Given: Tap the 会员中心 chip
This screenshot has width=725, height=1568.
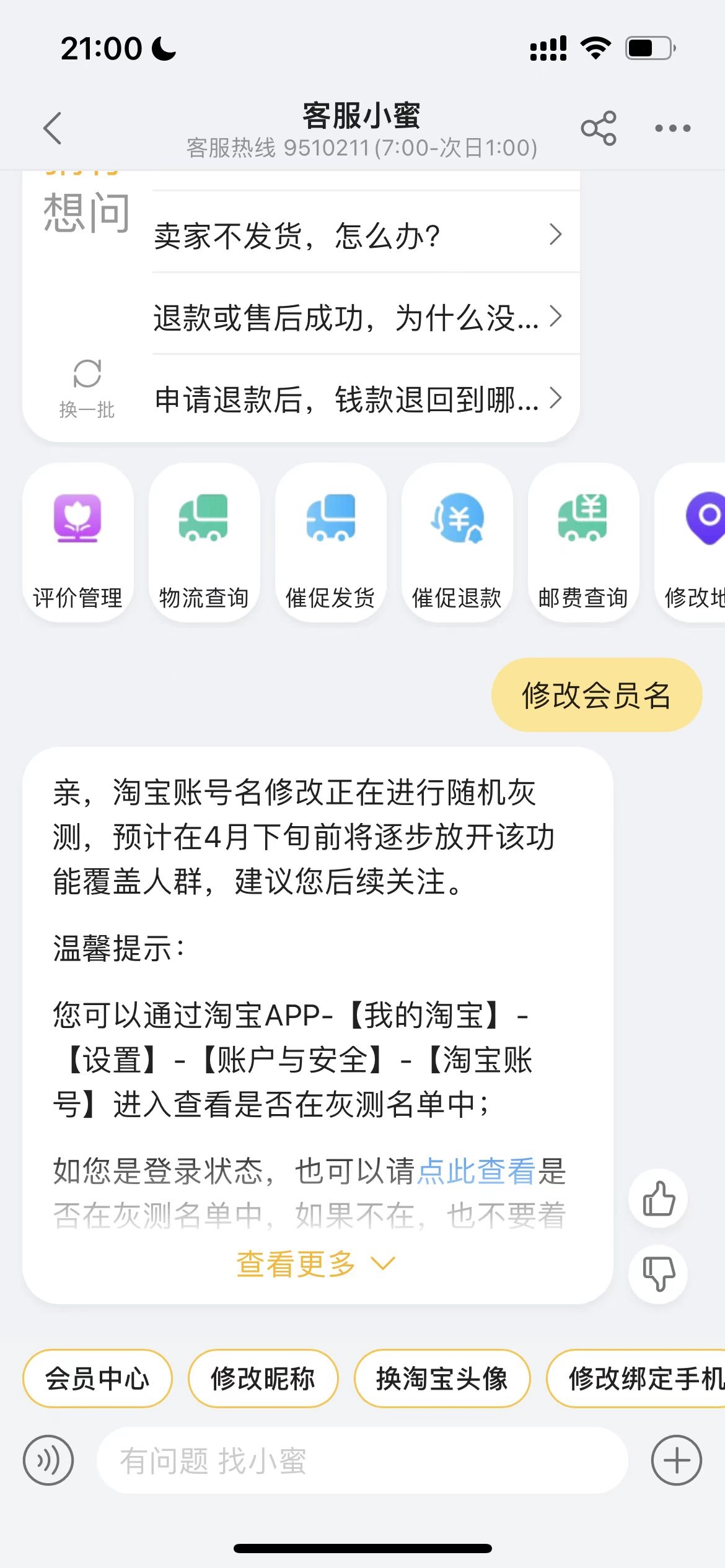Looking at the screenshot, I should (97, 1379).
